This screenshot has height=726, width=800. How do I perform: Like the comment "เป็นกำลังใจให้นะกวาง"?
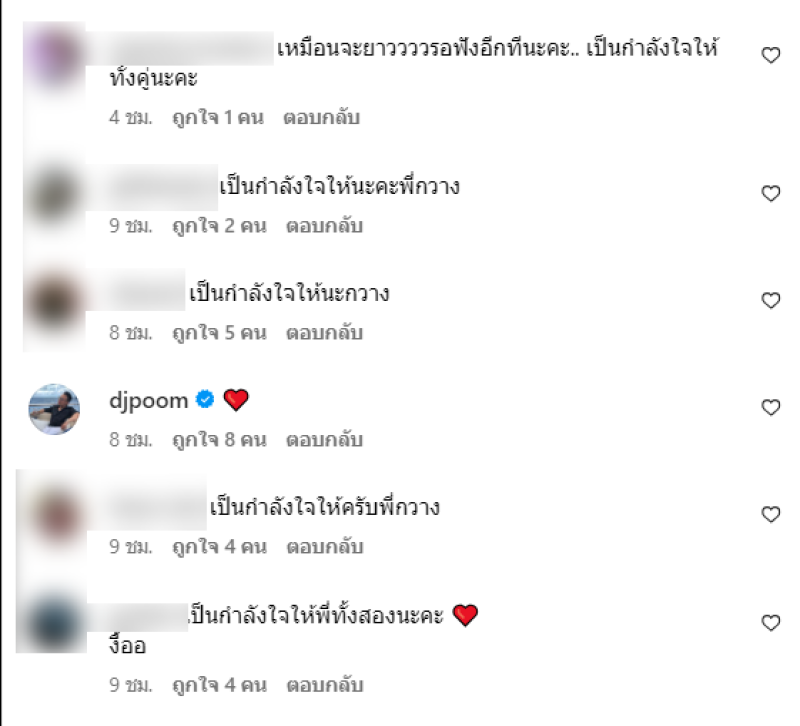tap(770, 301)
